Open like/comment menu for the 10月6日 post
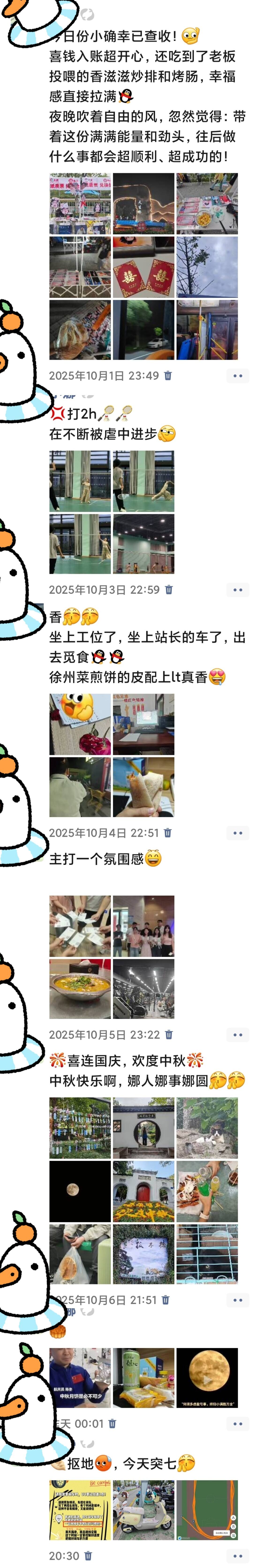This screenshot has height=1568, width=258. click(x=238, y=1300)
